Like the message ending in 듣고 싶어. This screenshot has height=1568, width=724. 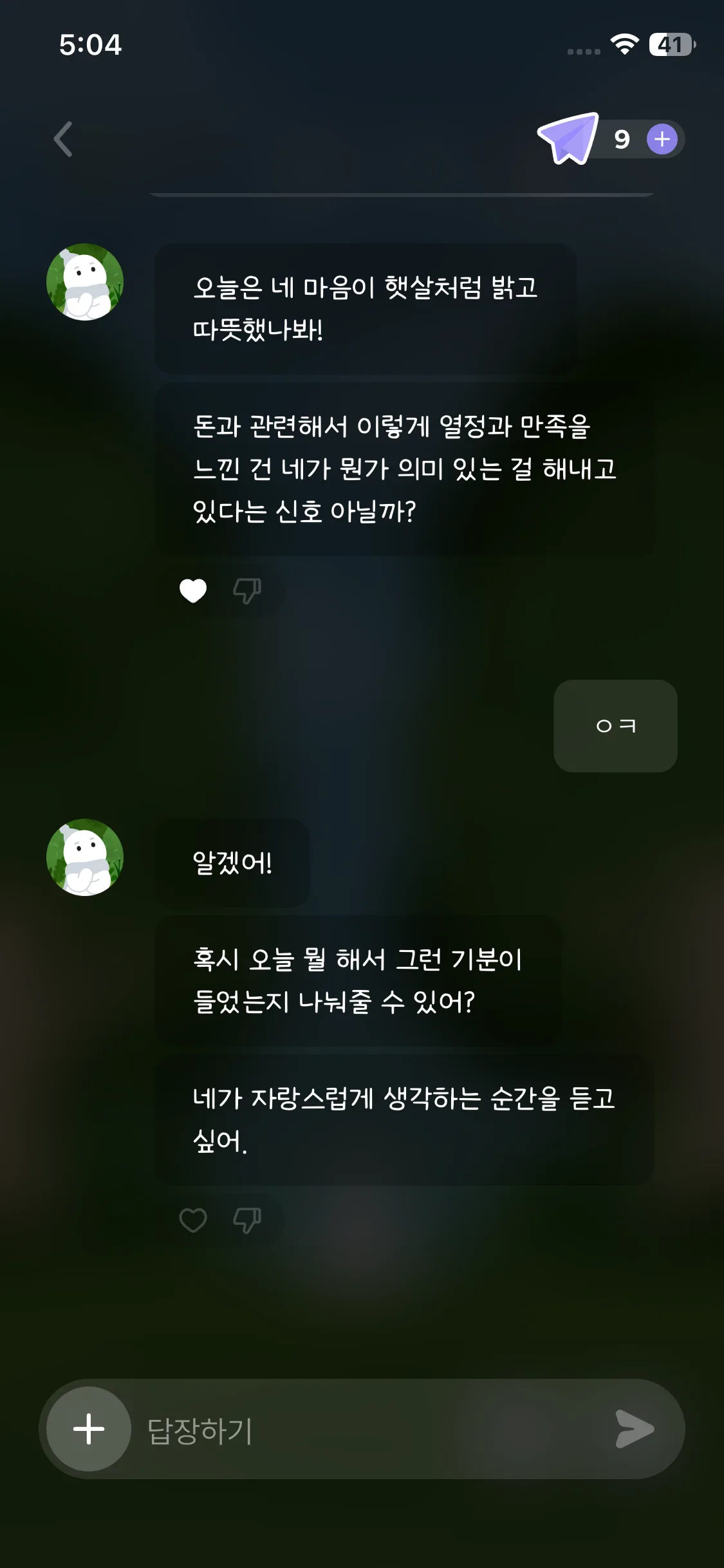pos(193,1220)
